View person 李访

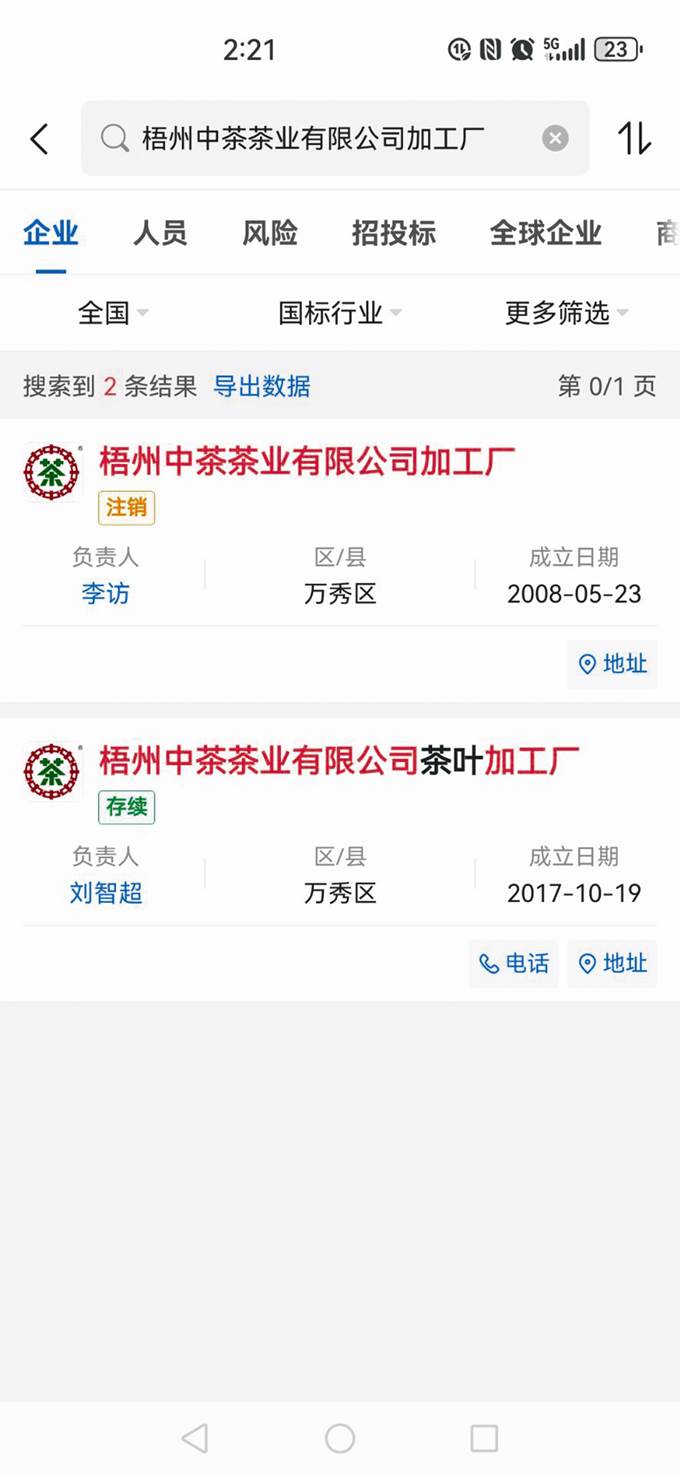click(105, 594)
